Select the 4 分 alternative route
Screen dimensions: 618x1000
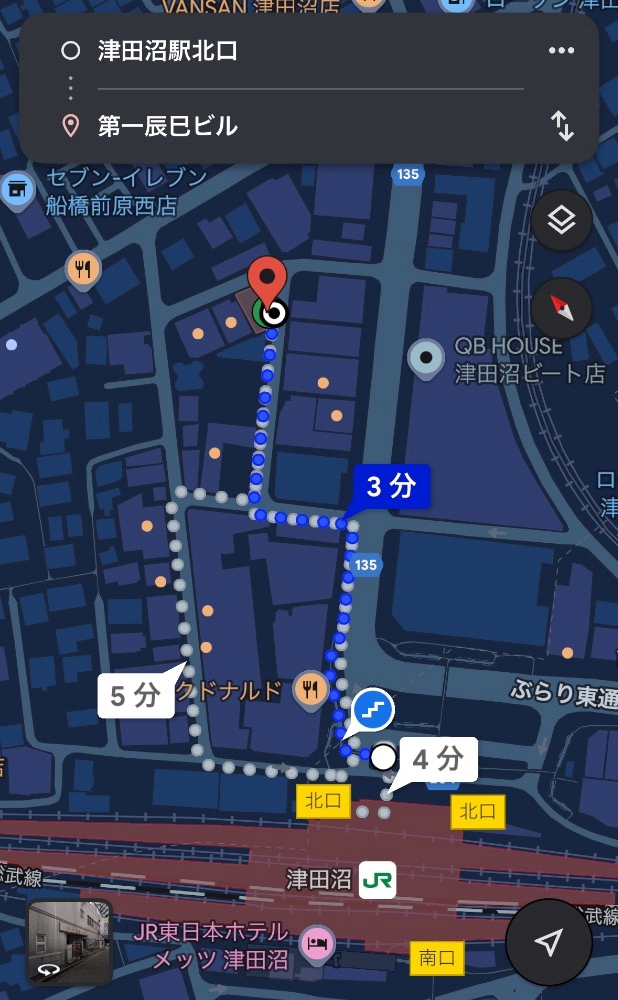(x=438, y=760)
